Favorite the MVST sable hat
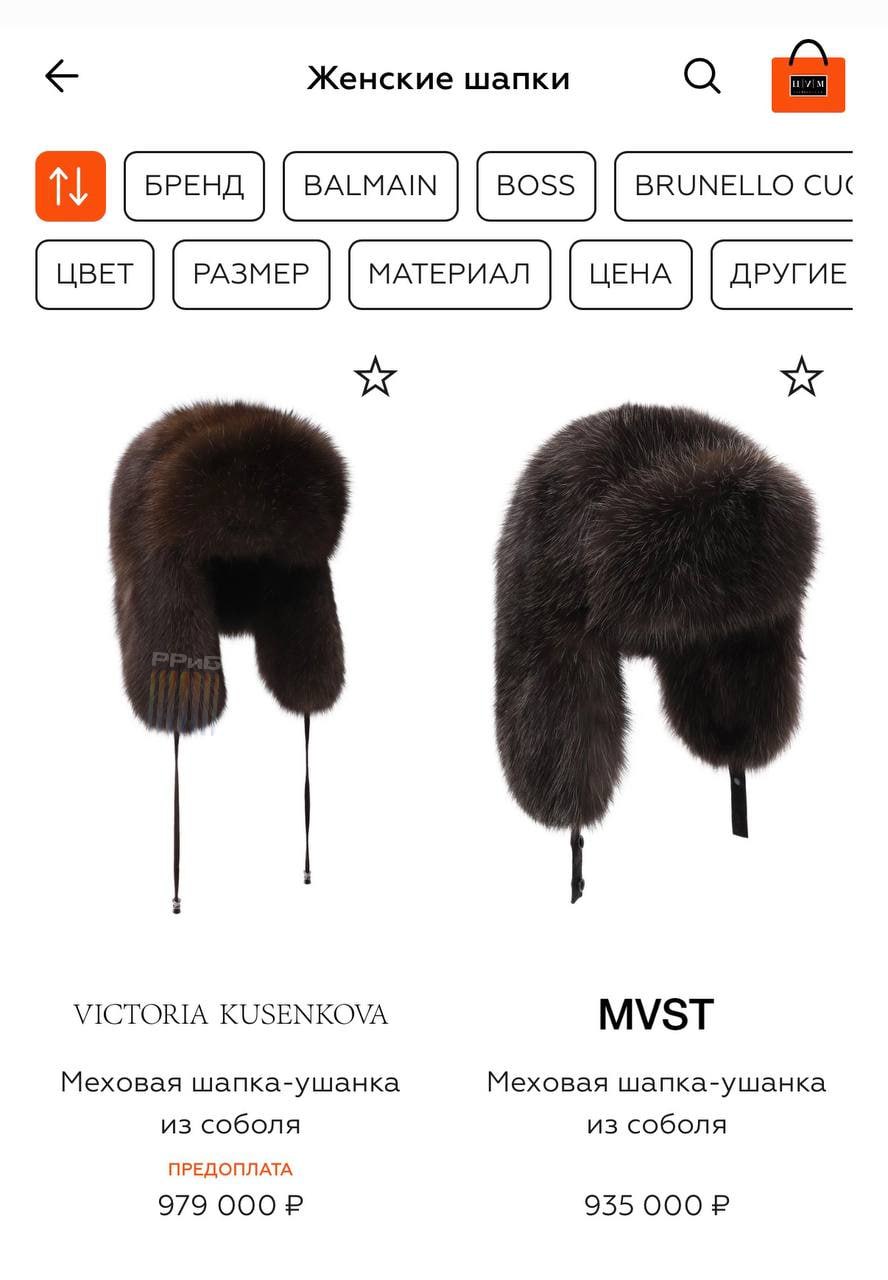This screenshot has width=888, height=1280. (x=801, y=378)
